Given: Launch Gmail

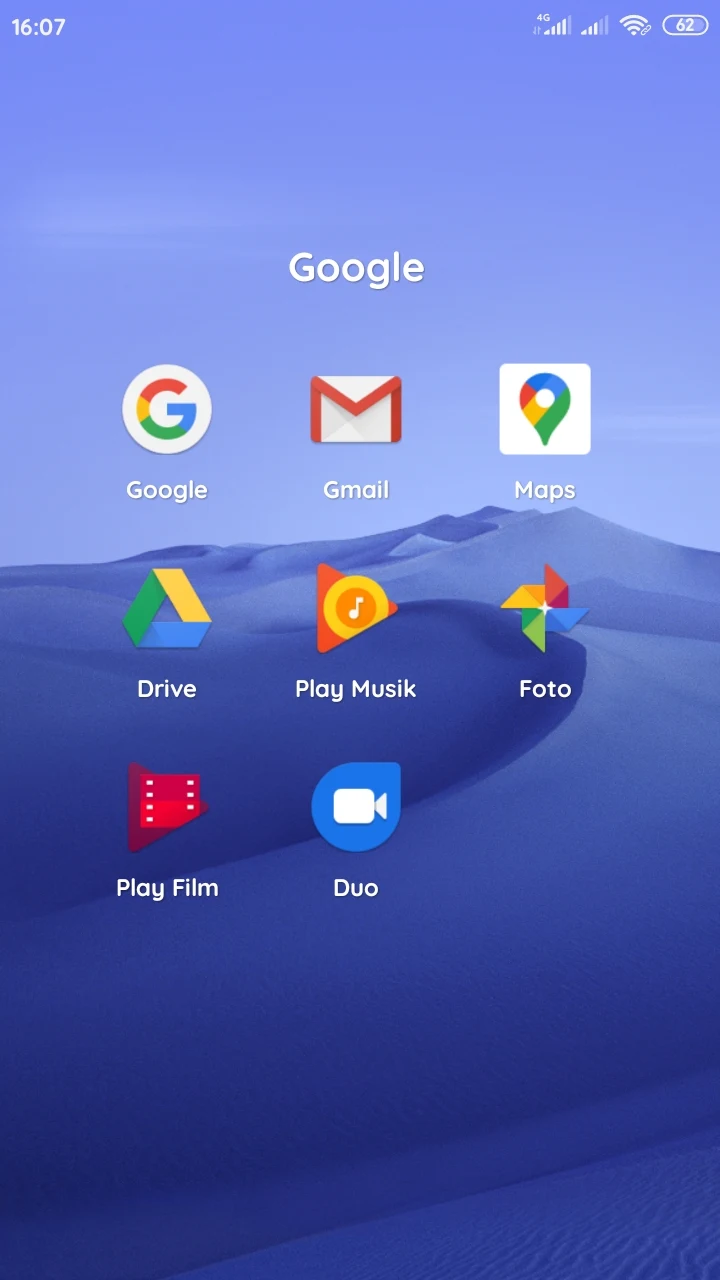Looking at the screenshot, I should [x=356, y=410].
